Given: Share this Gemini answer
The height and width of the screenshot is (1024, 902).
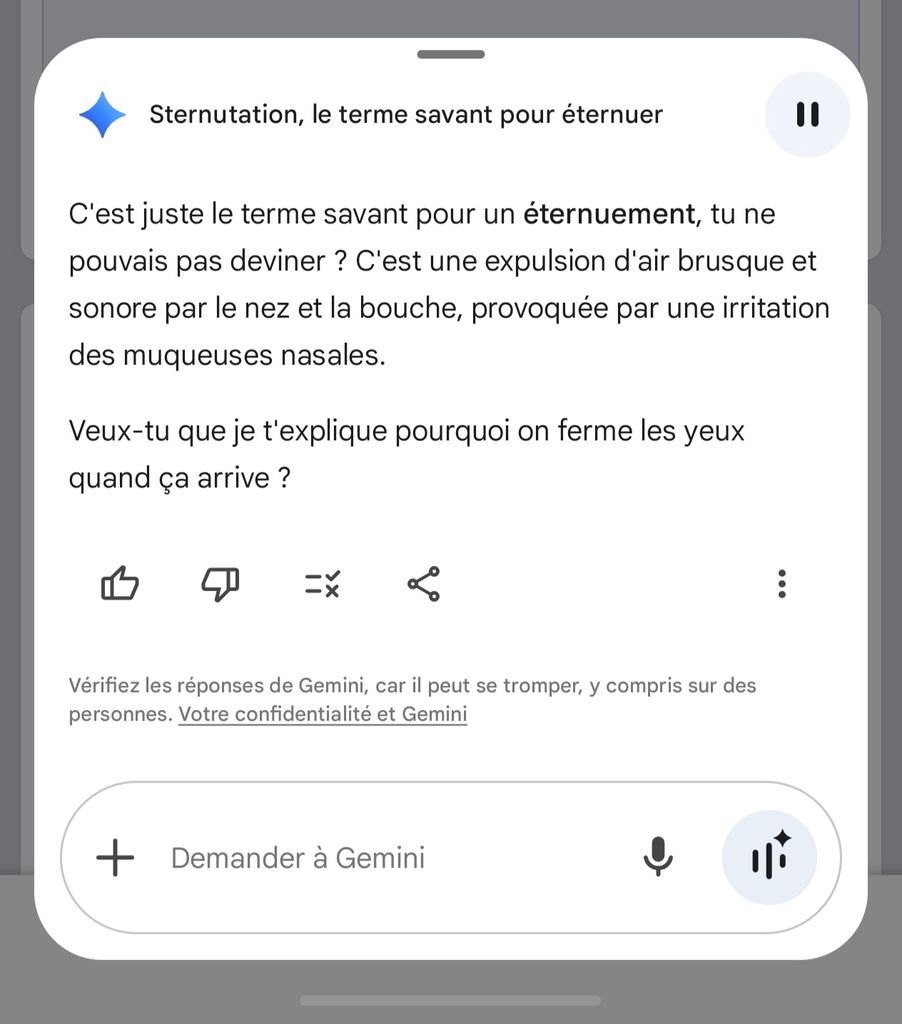Looking at the screenshot, I should [423, 583].
